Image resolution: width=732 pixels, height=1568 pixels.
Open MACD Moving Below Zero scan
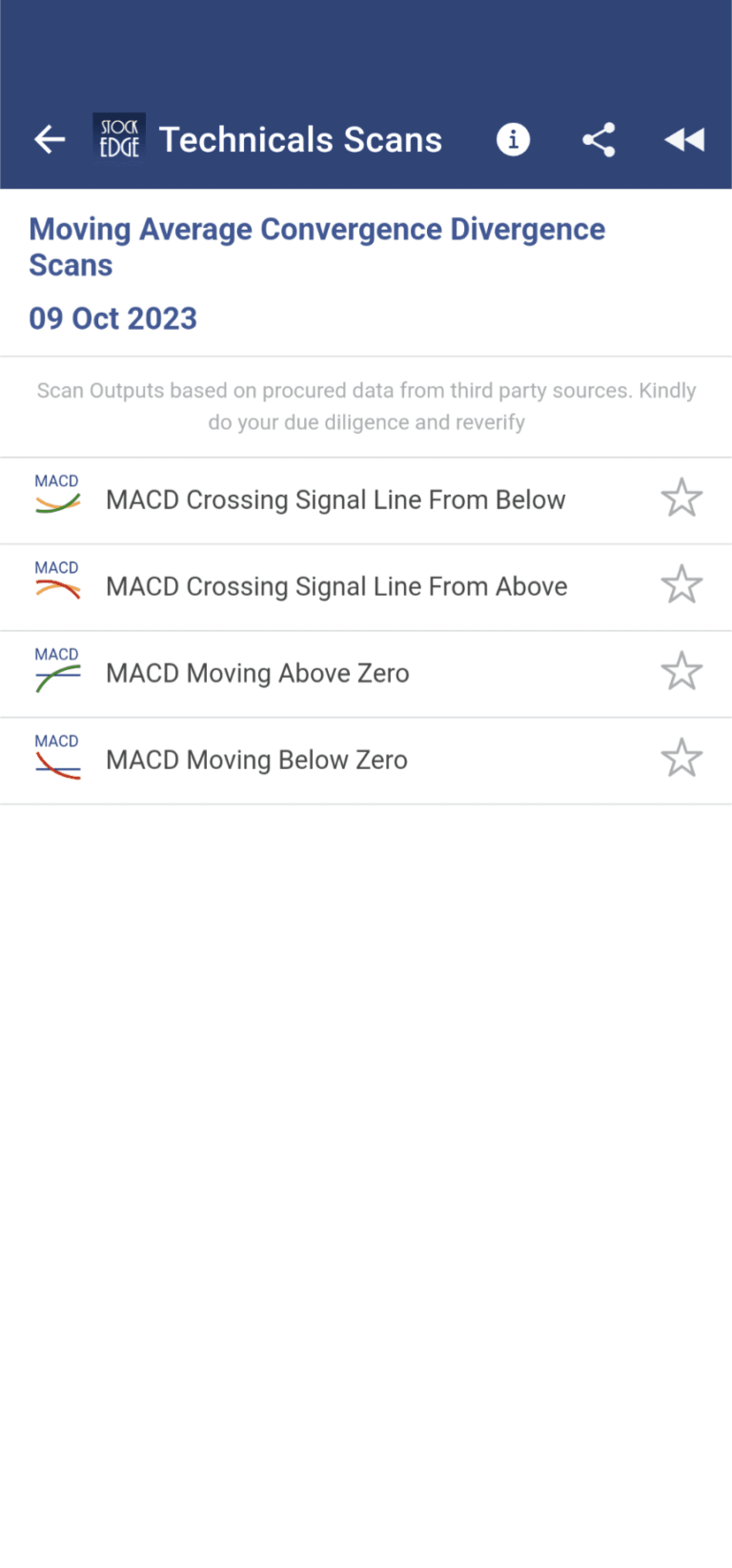point(256,761)
